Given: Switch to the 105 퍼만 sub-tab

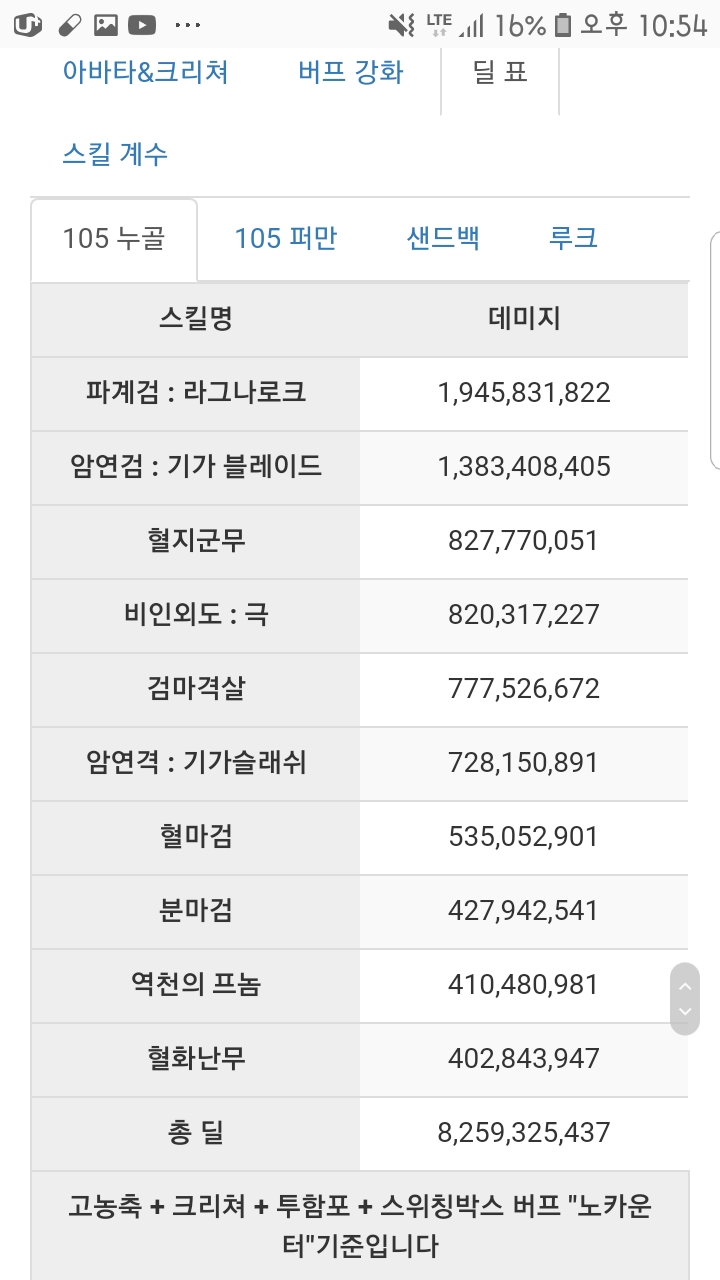Looking at the screenshot, I should [x=286, y=239].
